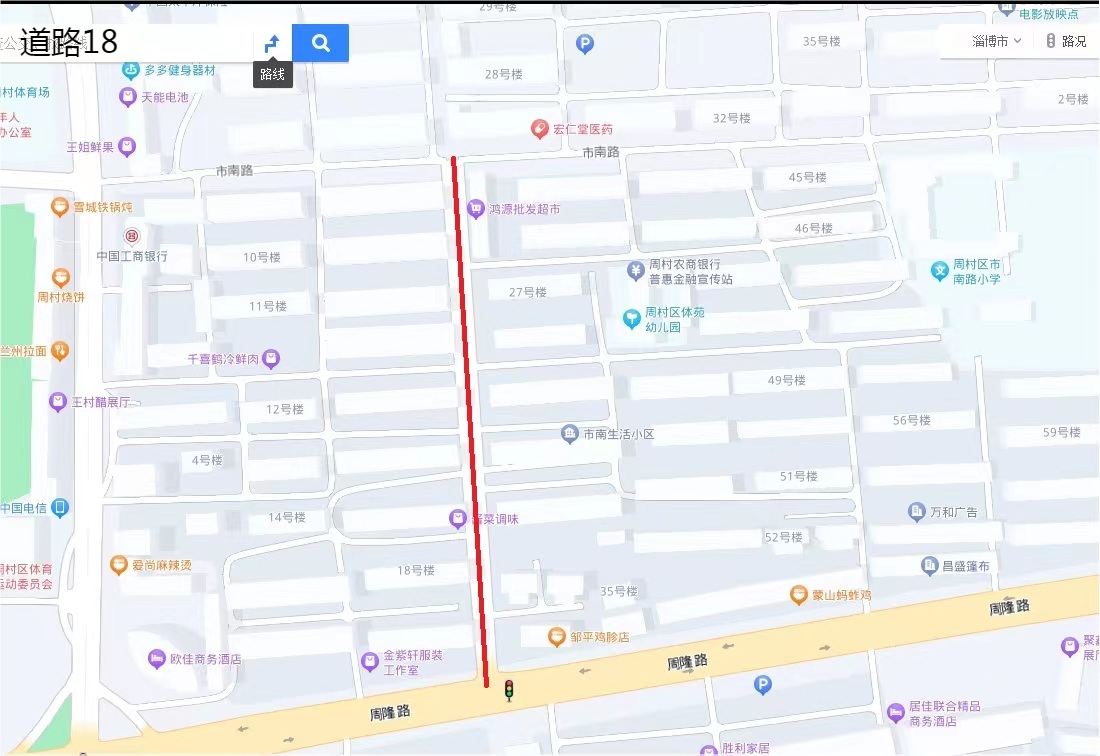
Task: Toggle the 路况 traffic layer
Action: [x=1066, y=41]
